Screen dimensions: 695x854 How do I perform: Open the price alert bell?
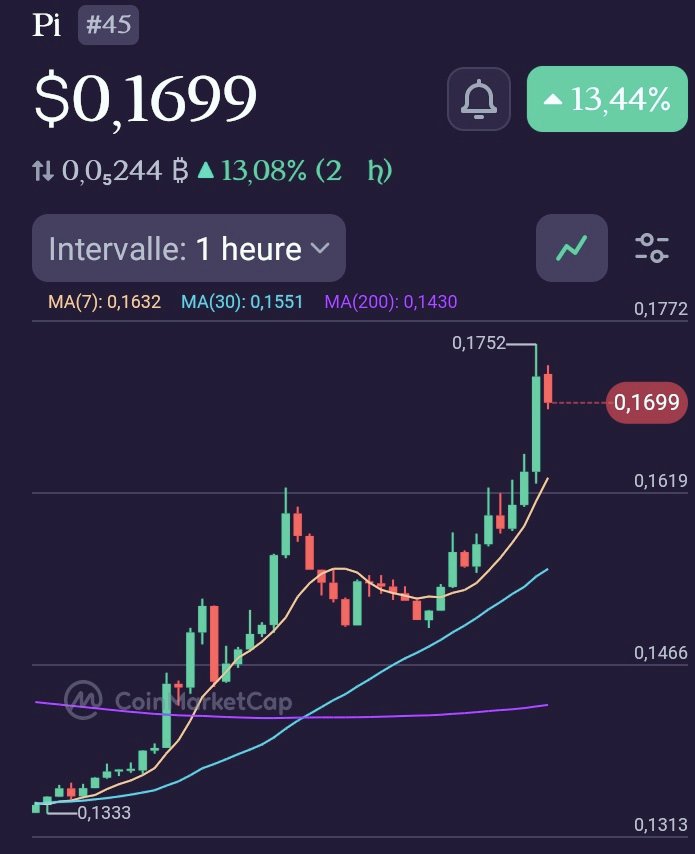click(479, 98)
